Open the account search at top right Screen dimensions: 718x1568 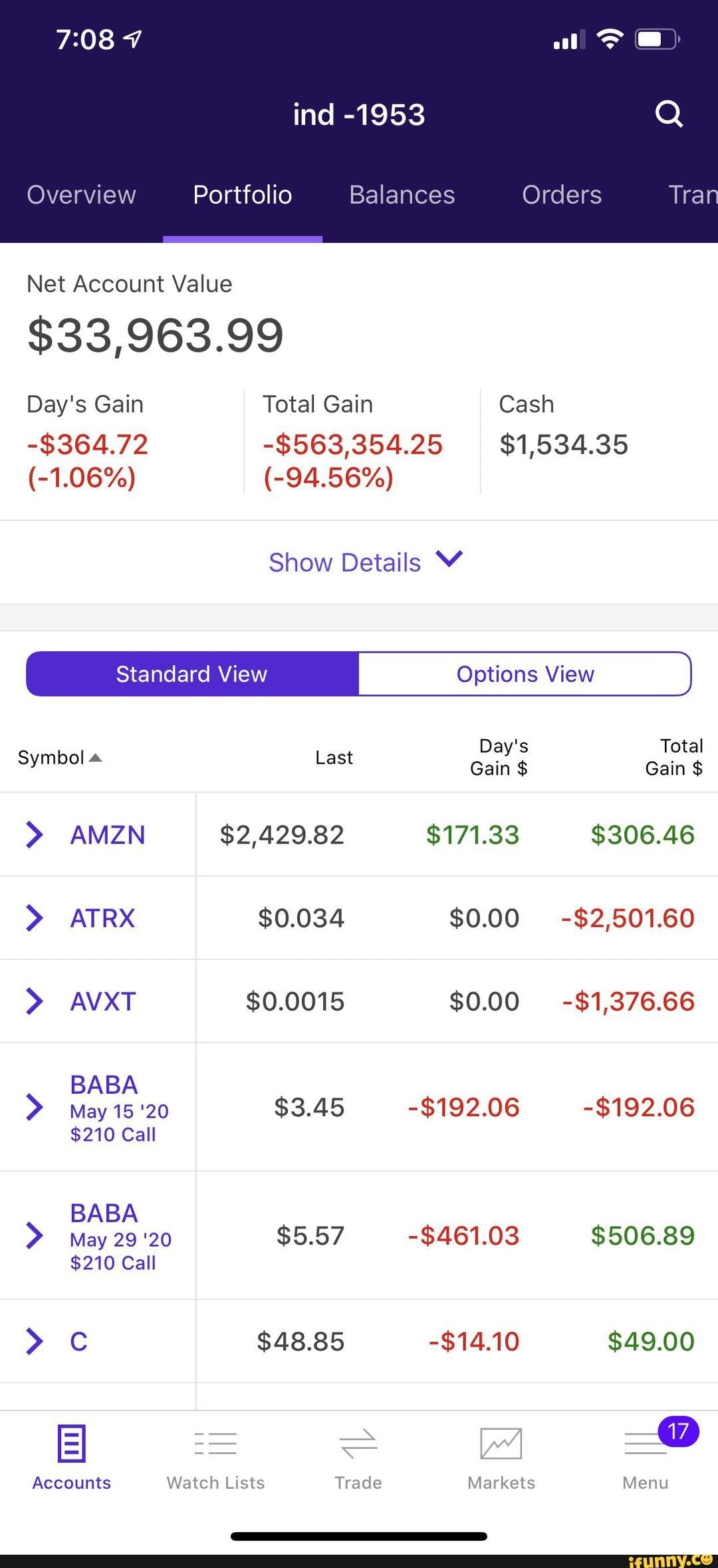tap(668, 113)
